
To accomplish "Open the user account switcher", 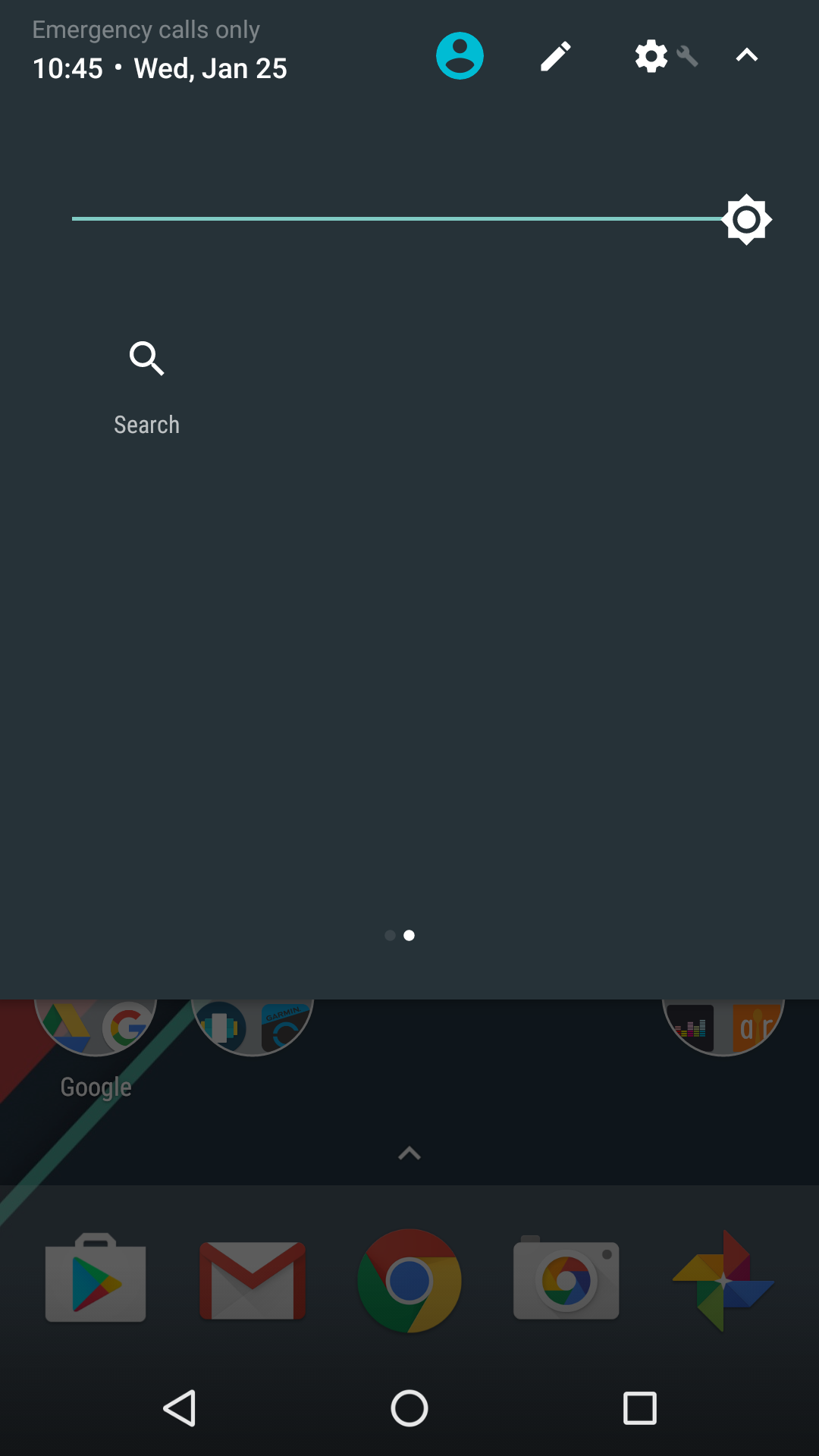I will point(460,55).
